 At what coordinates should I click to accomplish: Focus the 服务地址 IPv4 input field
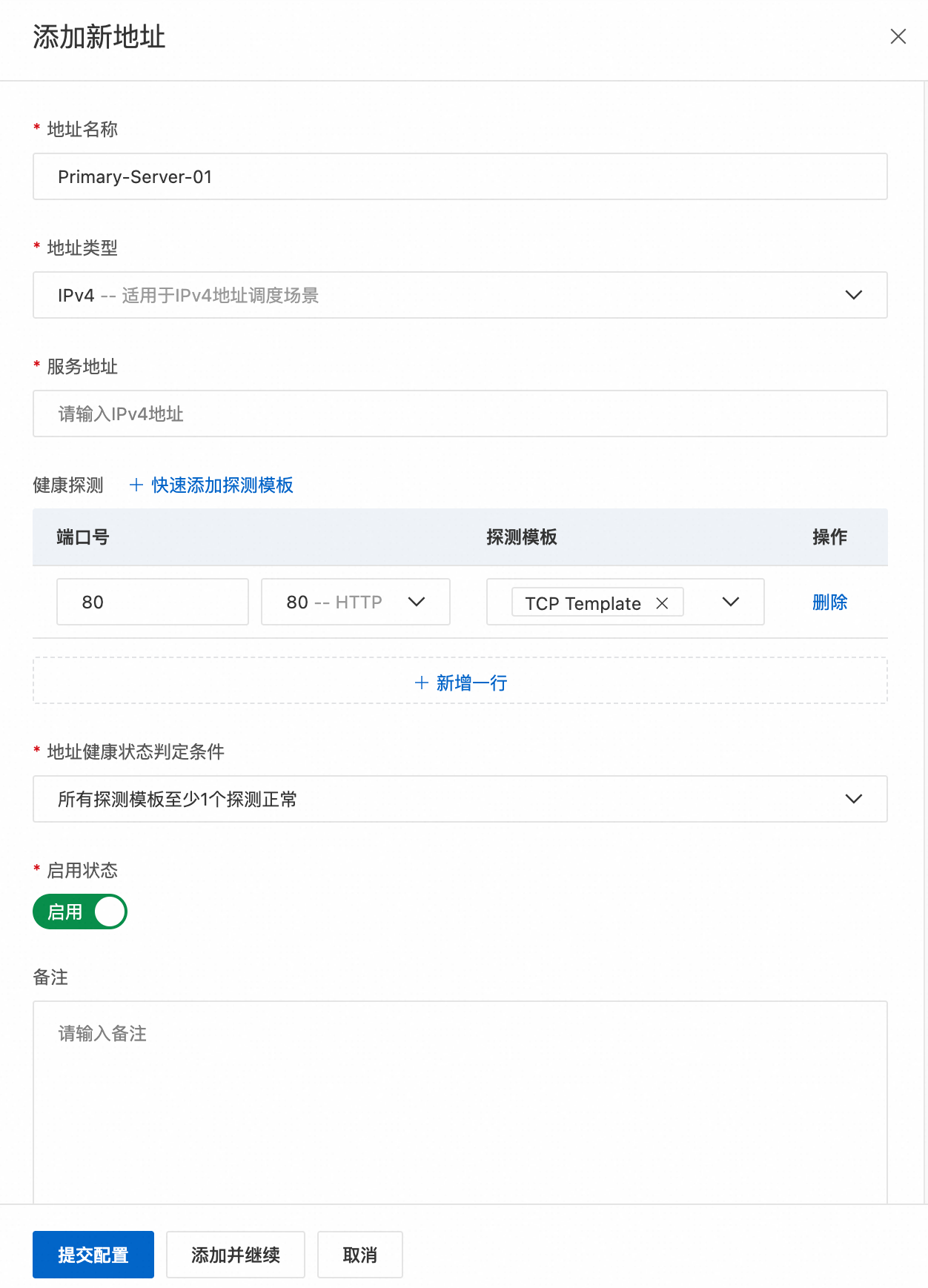click(x=460, y=414)
